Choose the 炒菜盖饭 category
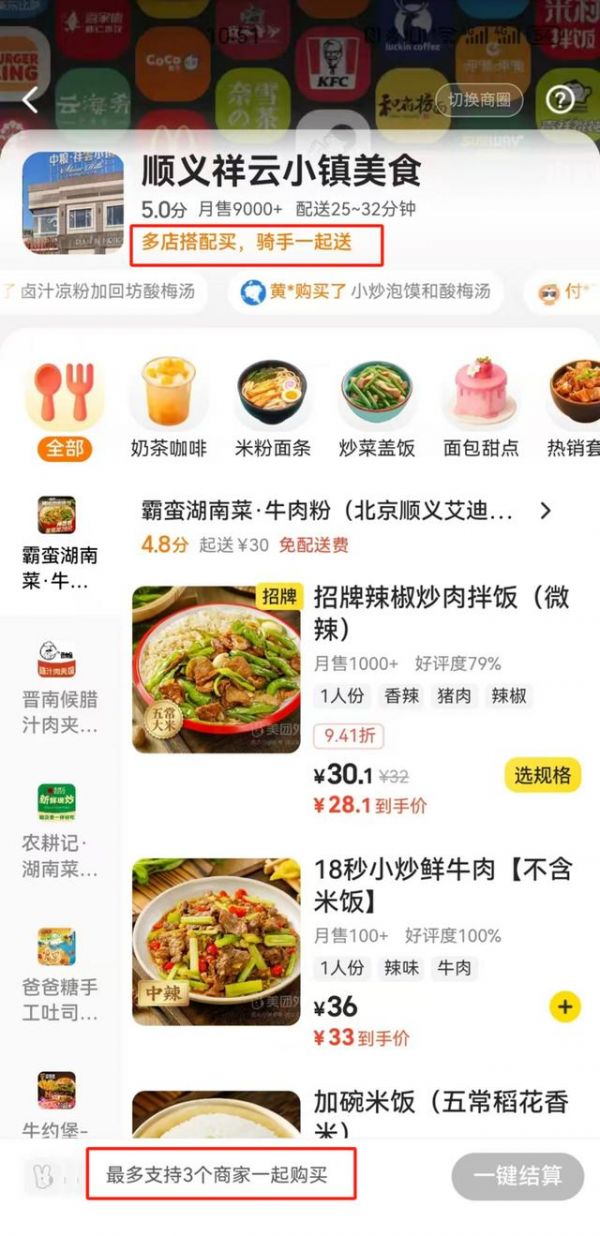The width and height of the screenshot is (600, 1236). coord(376,411)
